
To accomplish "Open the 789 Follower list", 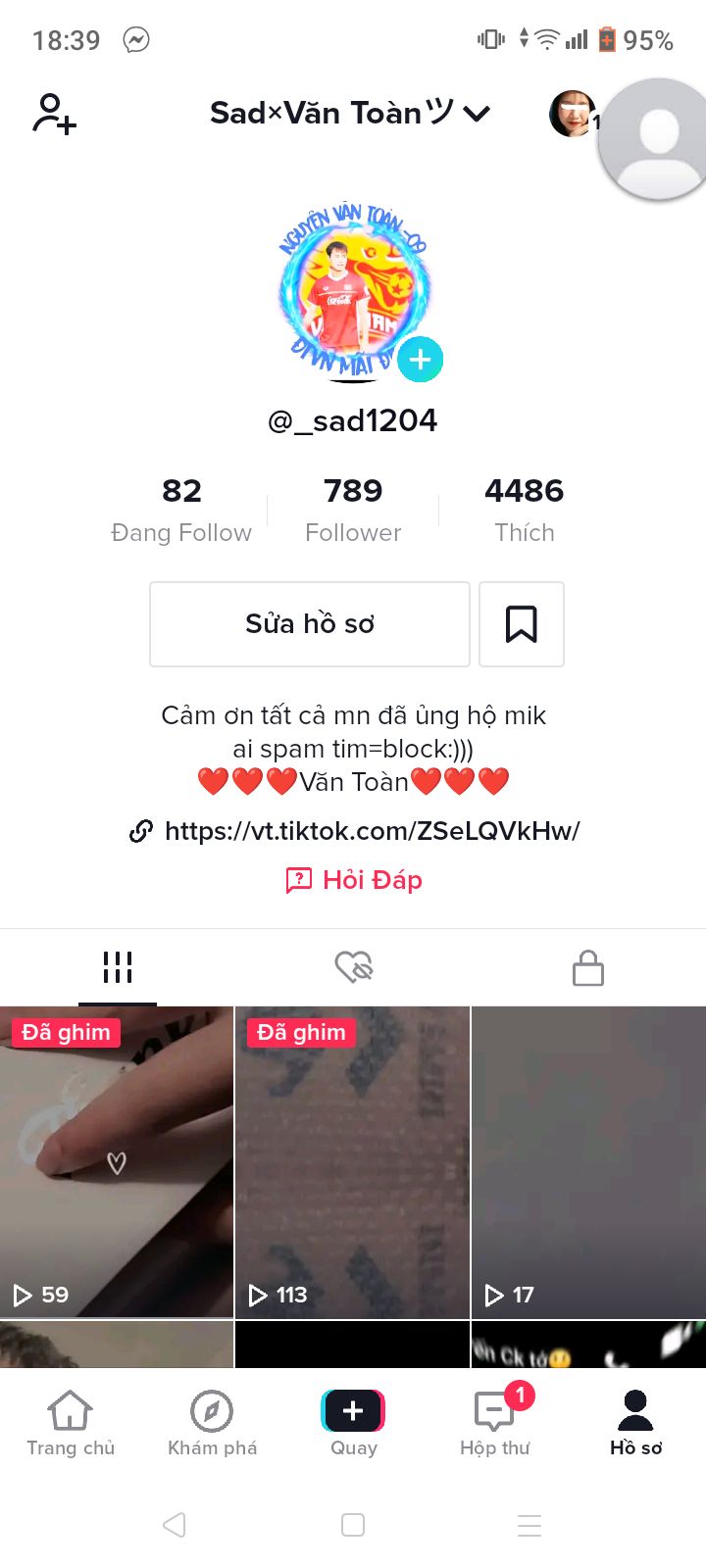I will click(353, 510).
